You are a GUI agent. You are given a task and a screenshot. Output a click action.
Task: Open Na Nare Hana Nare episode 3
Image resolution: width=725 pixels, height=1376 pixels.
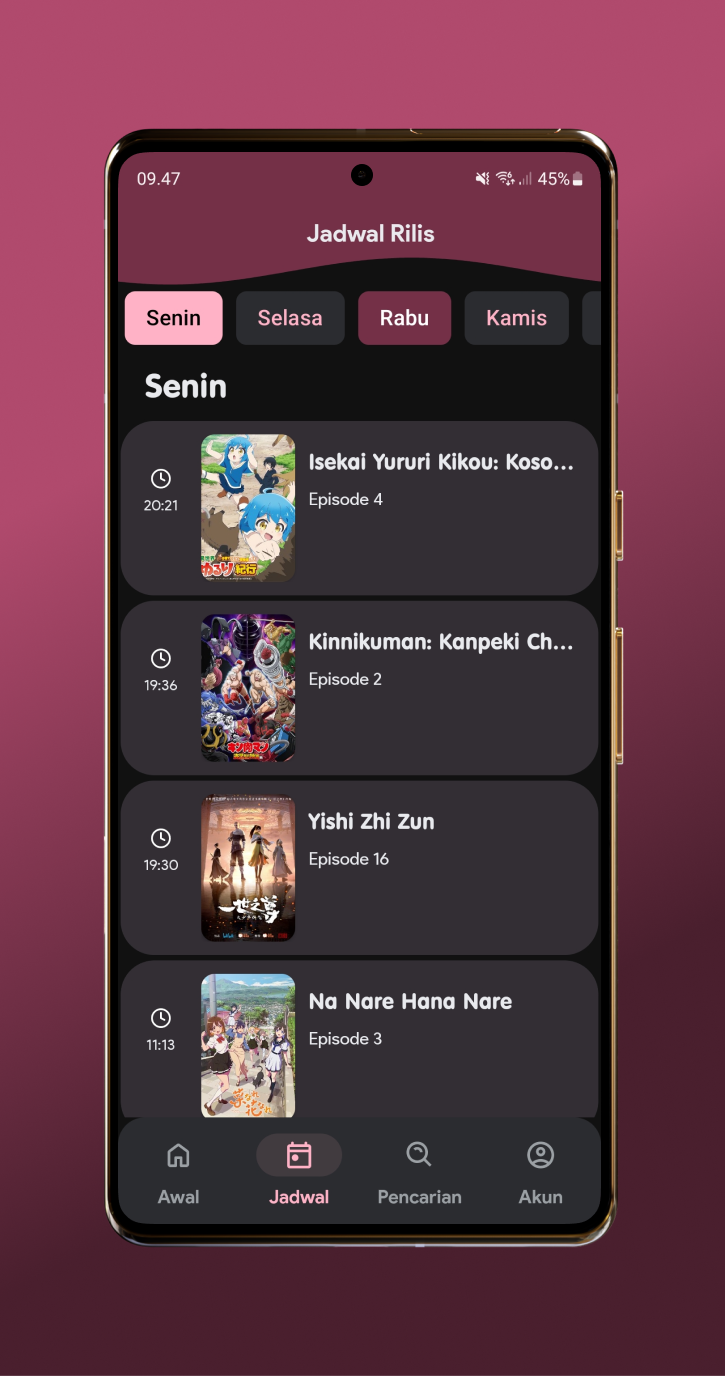coord(360,1040)
